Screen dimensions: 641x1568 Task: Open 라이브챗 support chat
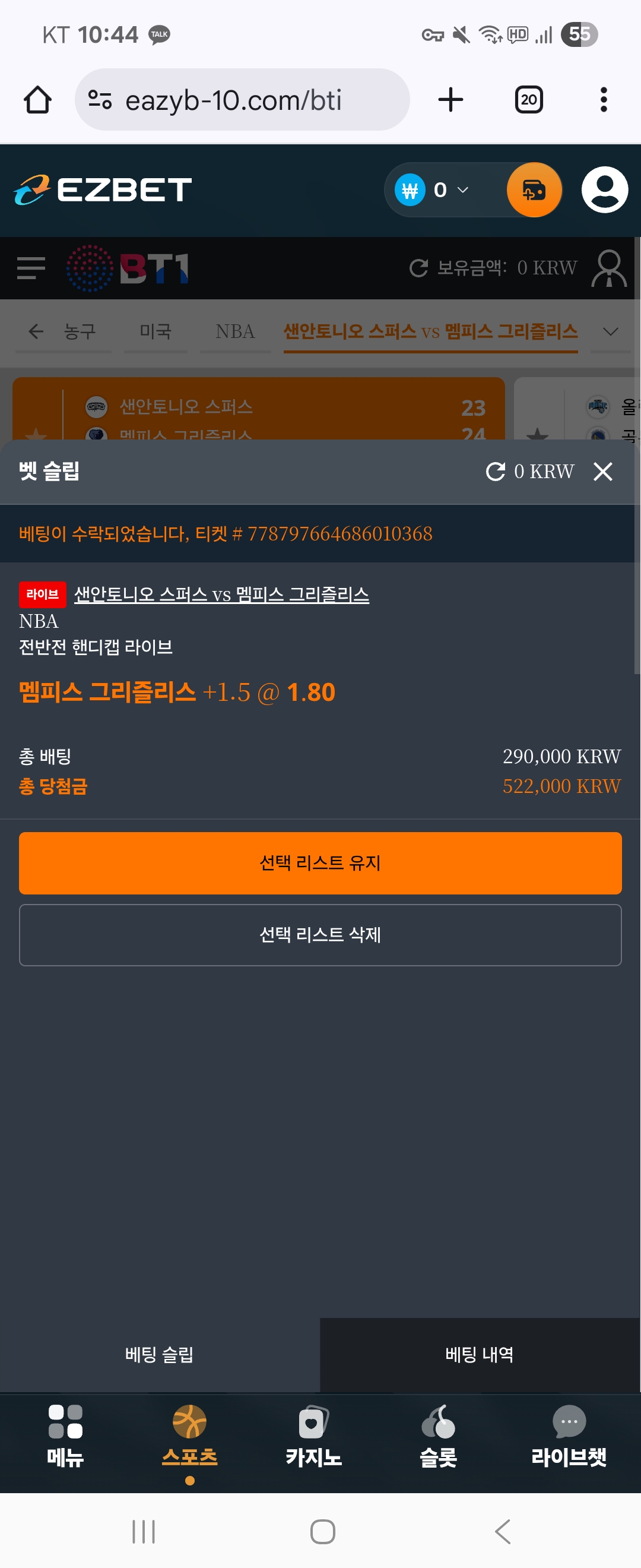(569, 1436)
